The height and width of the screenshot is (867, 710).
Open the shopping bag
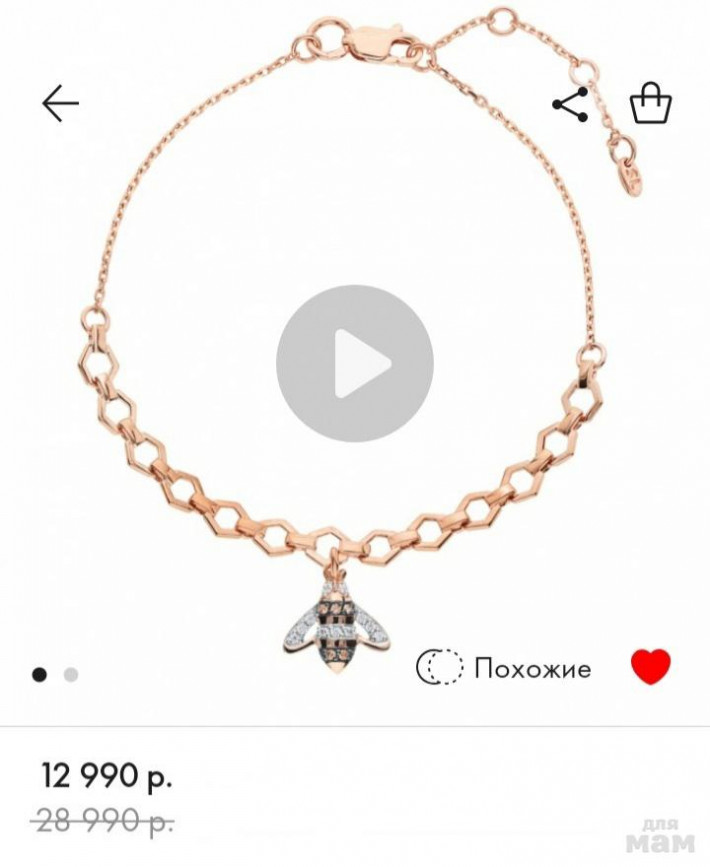650,104
